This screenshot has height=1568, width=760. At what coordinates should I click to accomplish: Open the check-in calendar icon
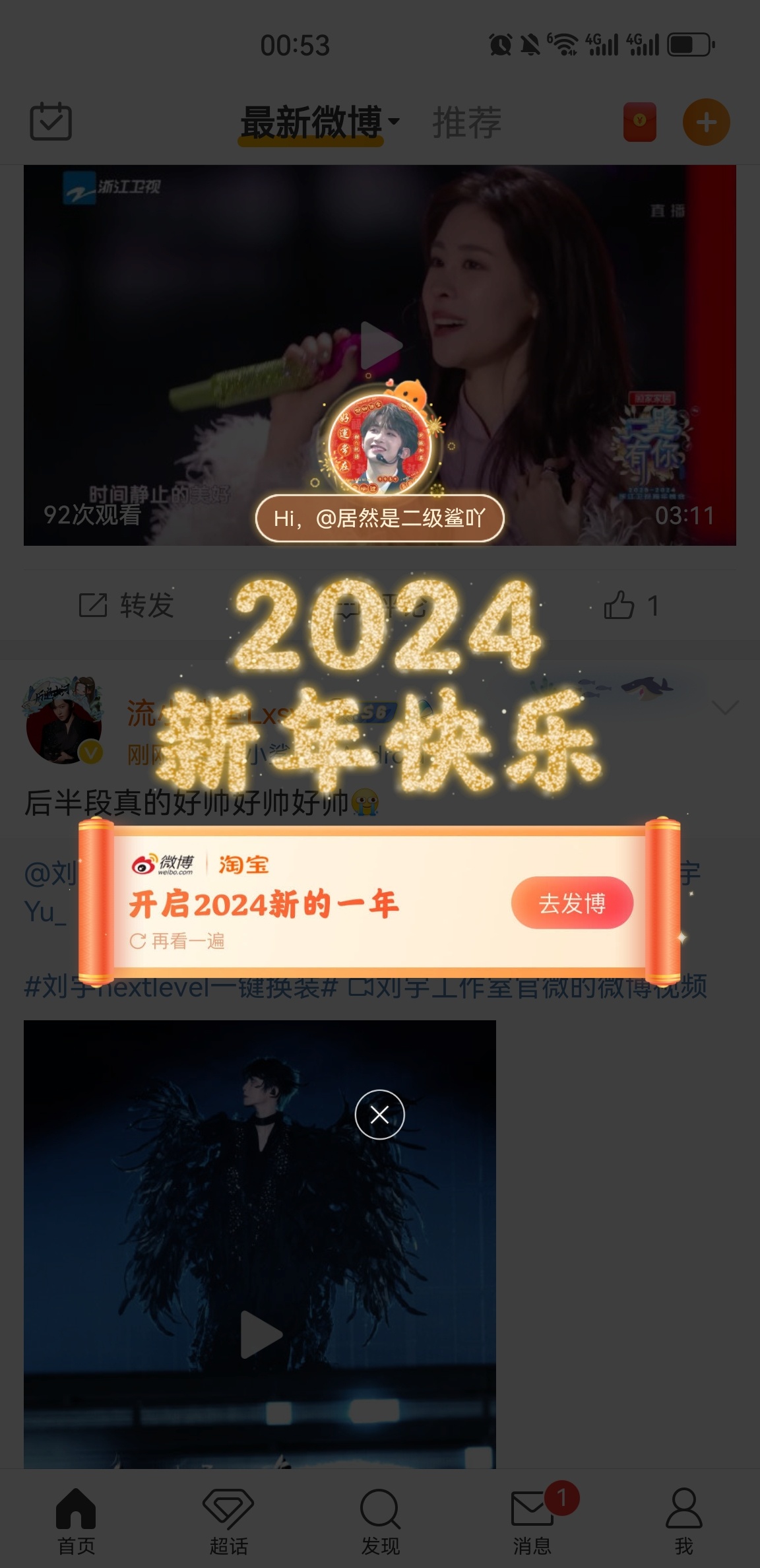coord(51,121)
